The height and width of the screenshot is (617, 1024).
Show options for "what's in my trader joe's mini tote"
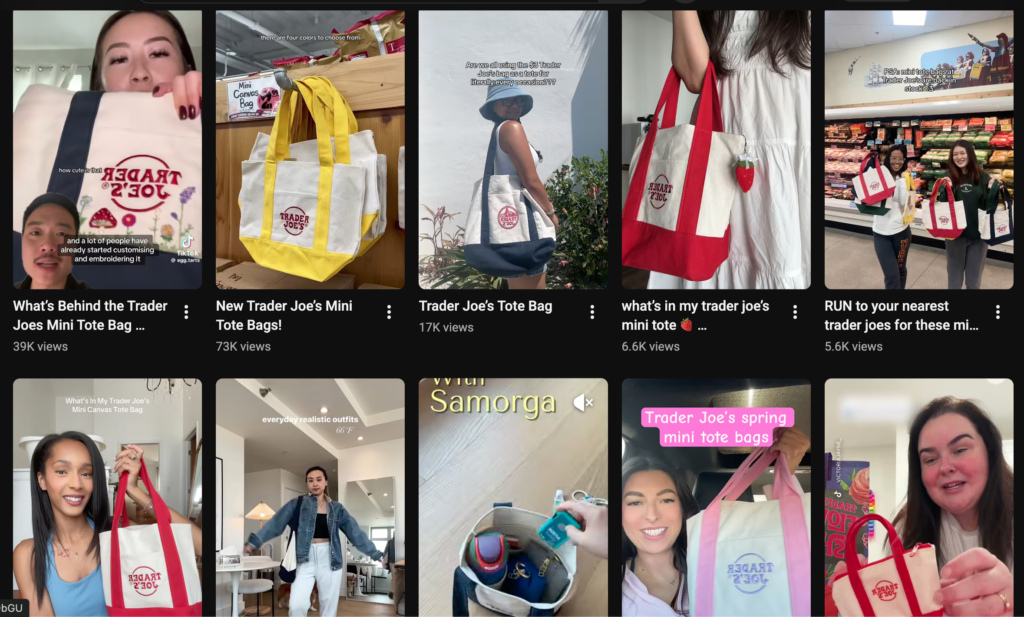[x=795, y=313]
